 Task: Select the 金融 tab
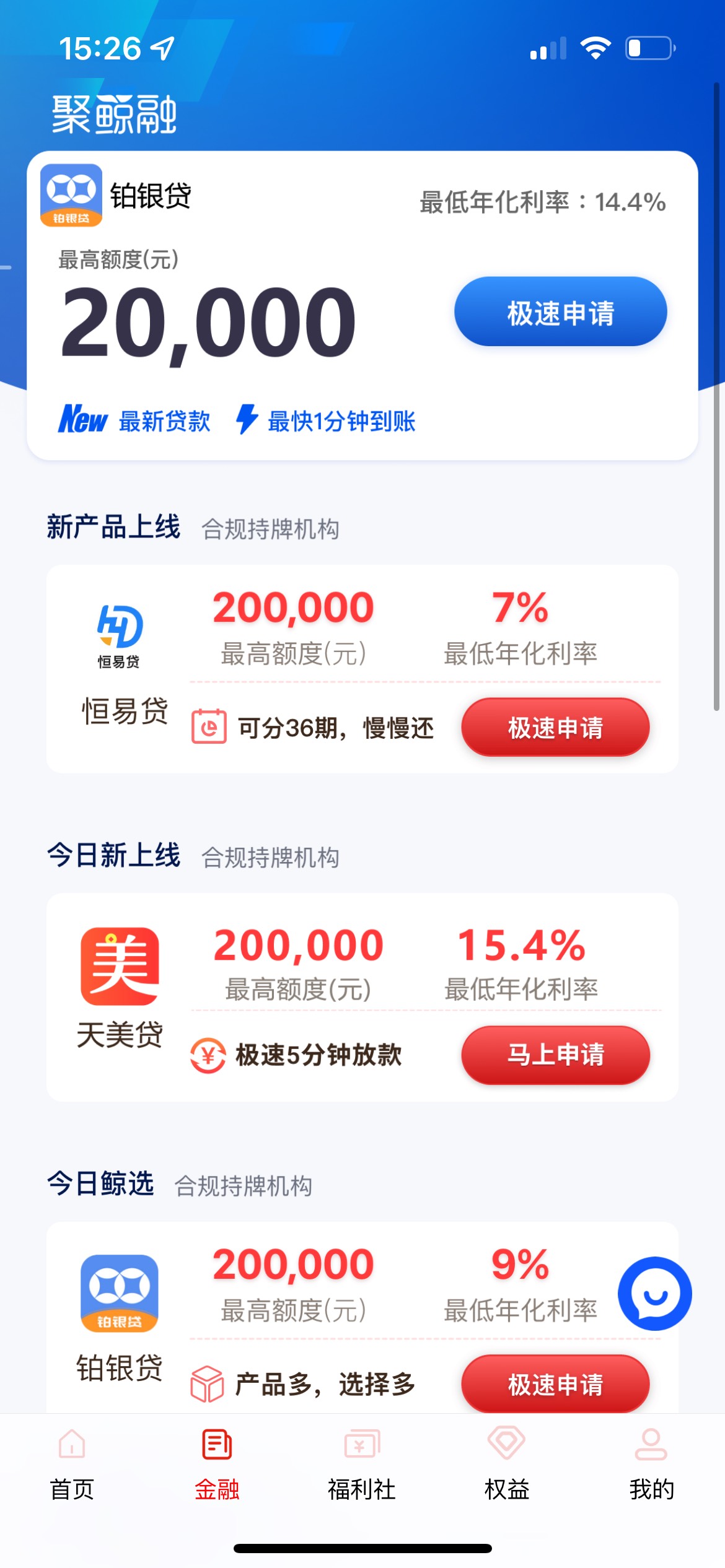click(x=217, y=1465)
